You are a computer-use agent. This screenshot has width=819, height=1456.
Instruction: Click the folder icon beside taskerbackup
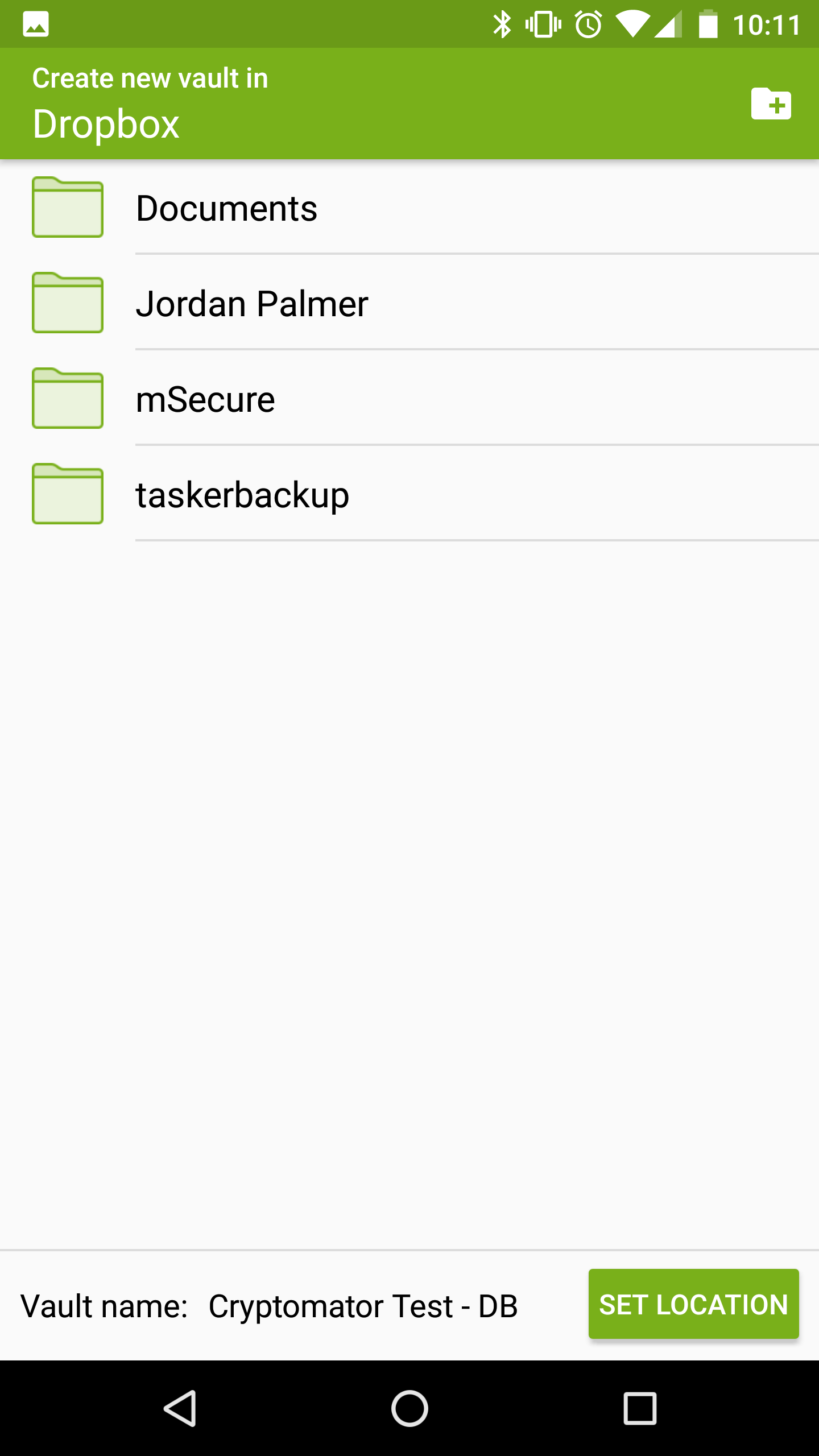67,494
